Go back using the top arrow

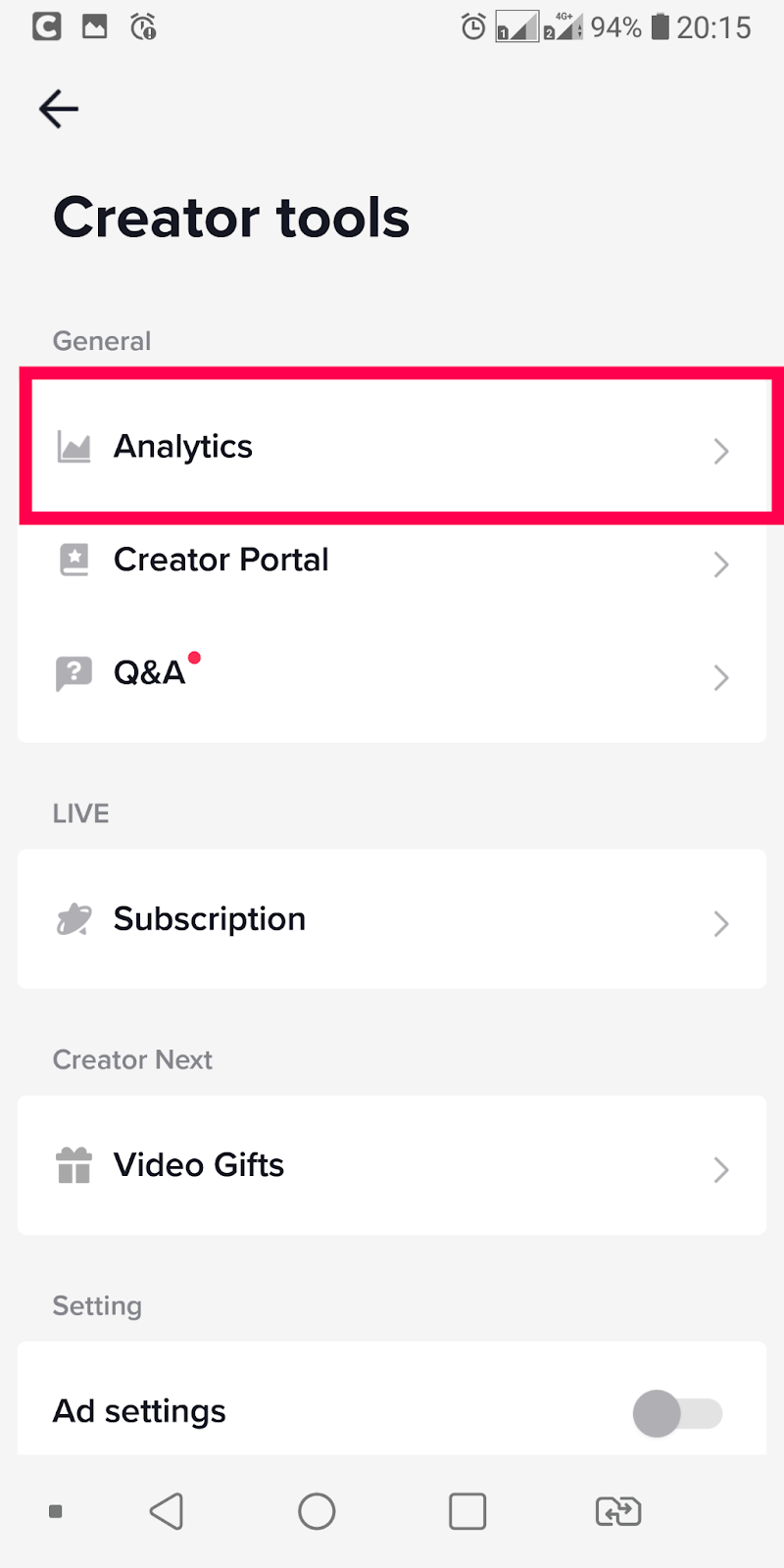(59, 109)
